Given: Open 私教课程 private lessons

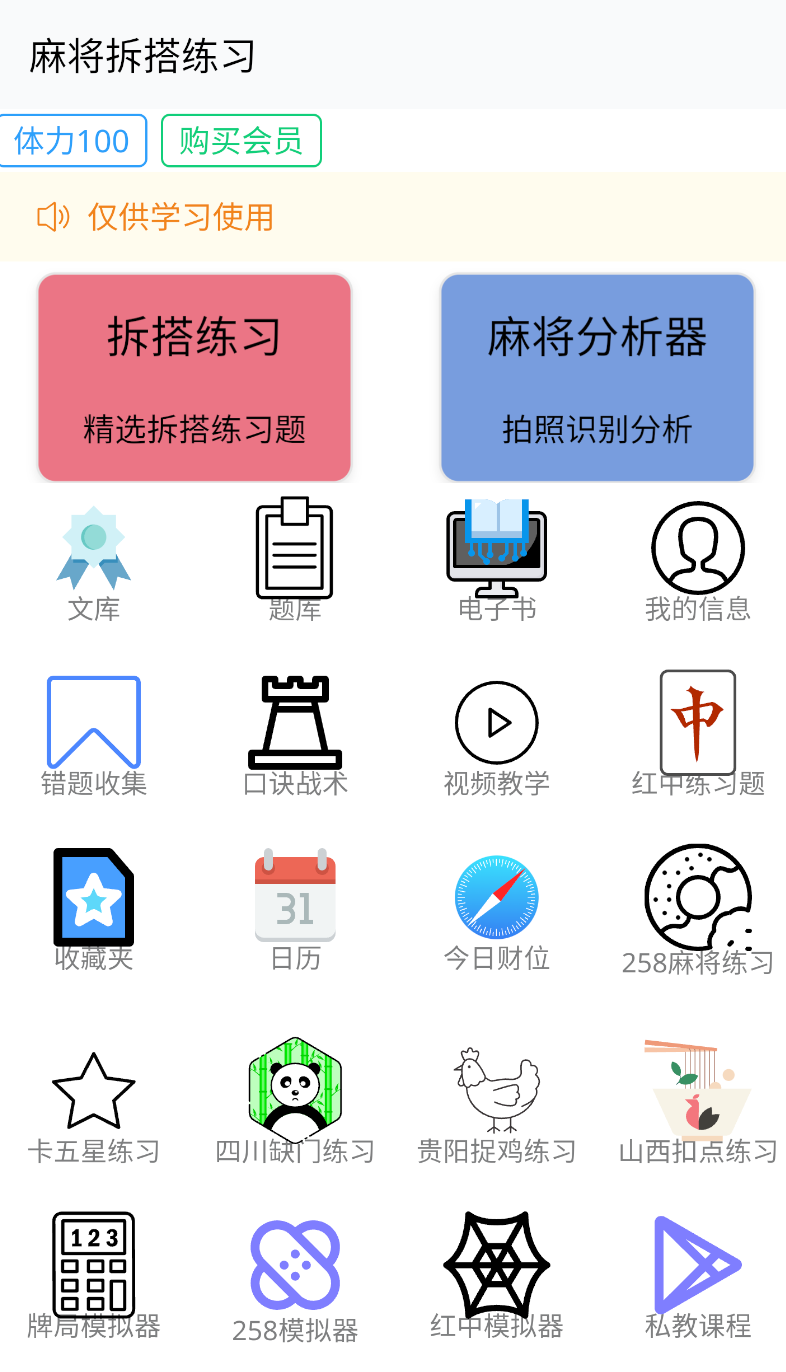Looking at the screenshot, I should [x=698, y=1276].
